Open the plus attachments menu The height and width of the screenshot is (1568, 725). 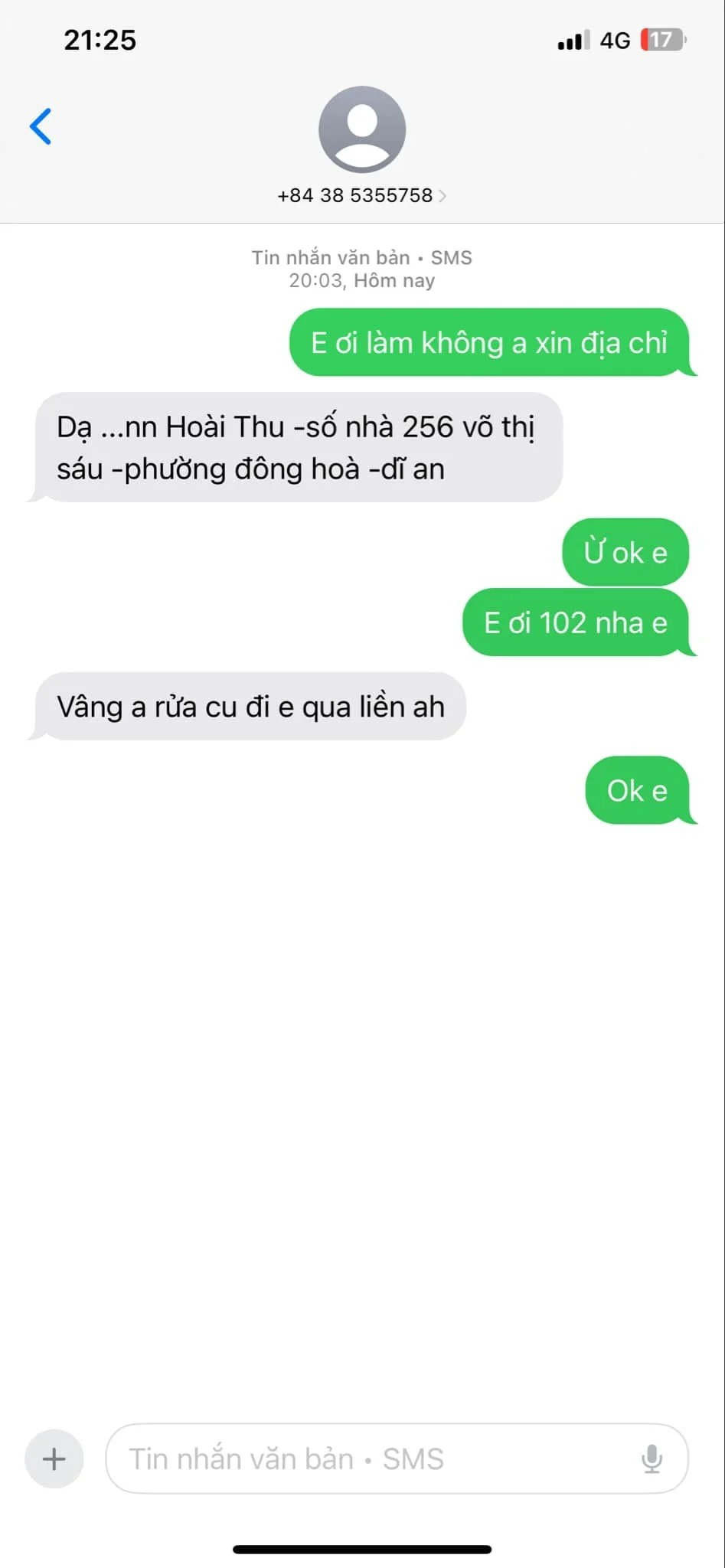pos(54,1459)
